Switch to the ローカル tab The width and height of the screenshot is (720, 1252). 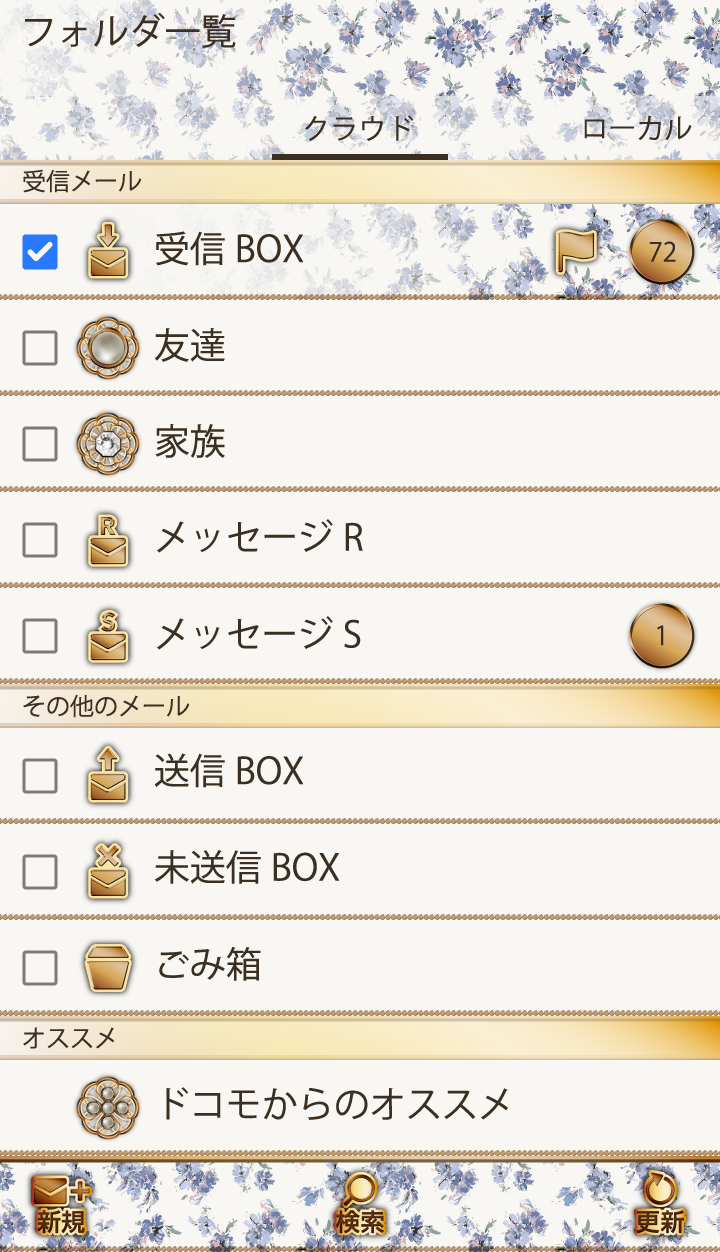tap(636, 128)
